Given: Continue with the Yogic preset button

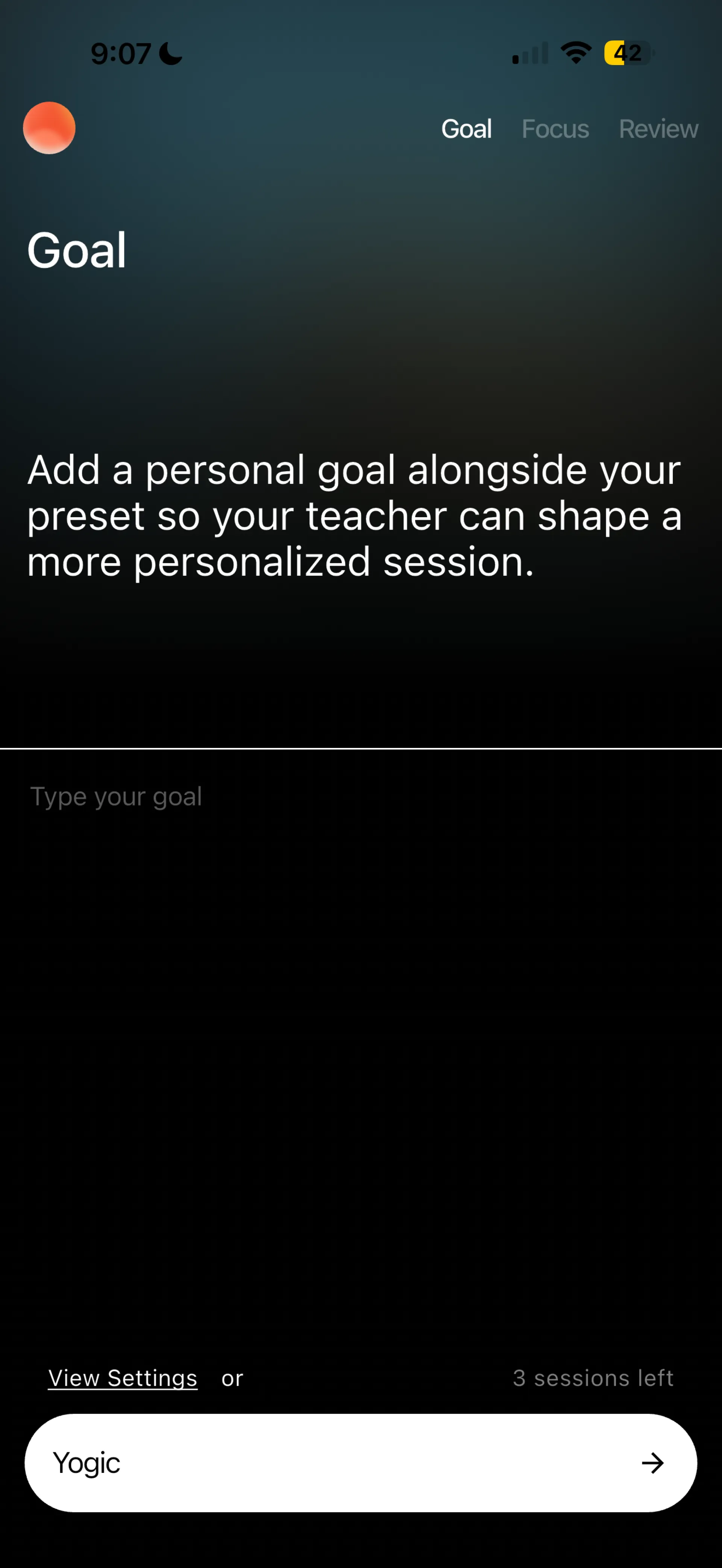Looking at the screenshot, I should (360, 1463).
